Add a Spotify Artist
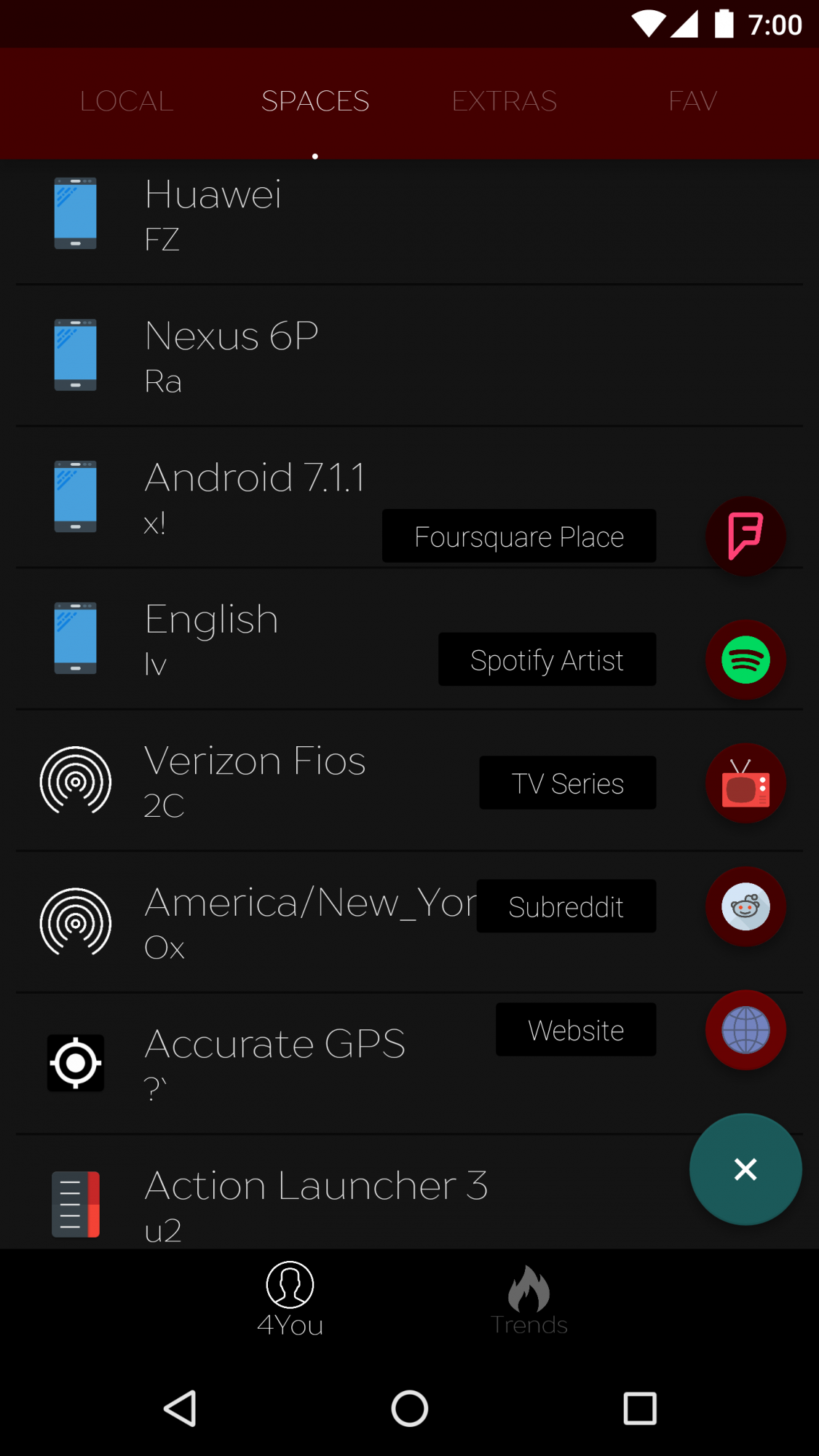Viewport: 819px width, 1456px height. point(745,660)
